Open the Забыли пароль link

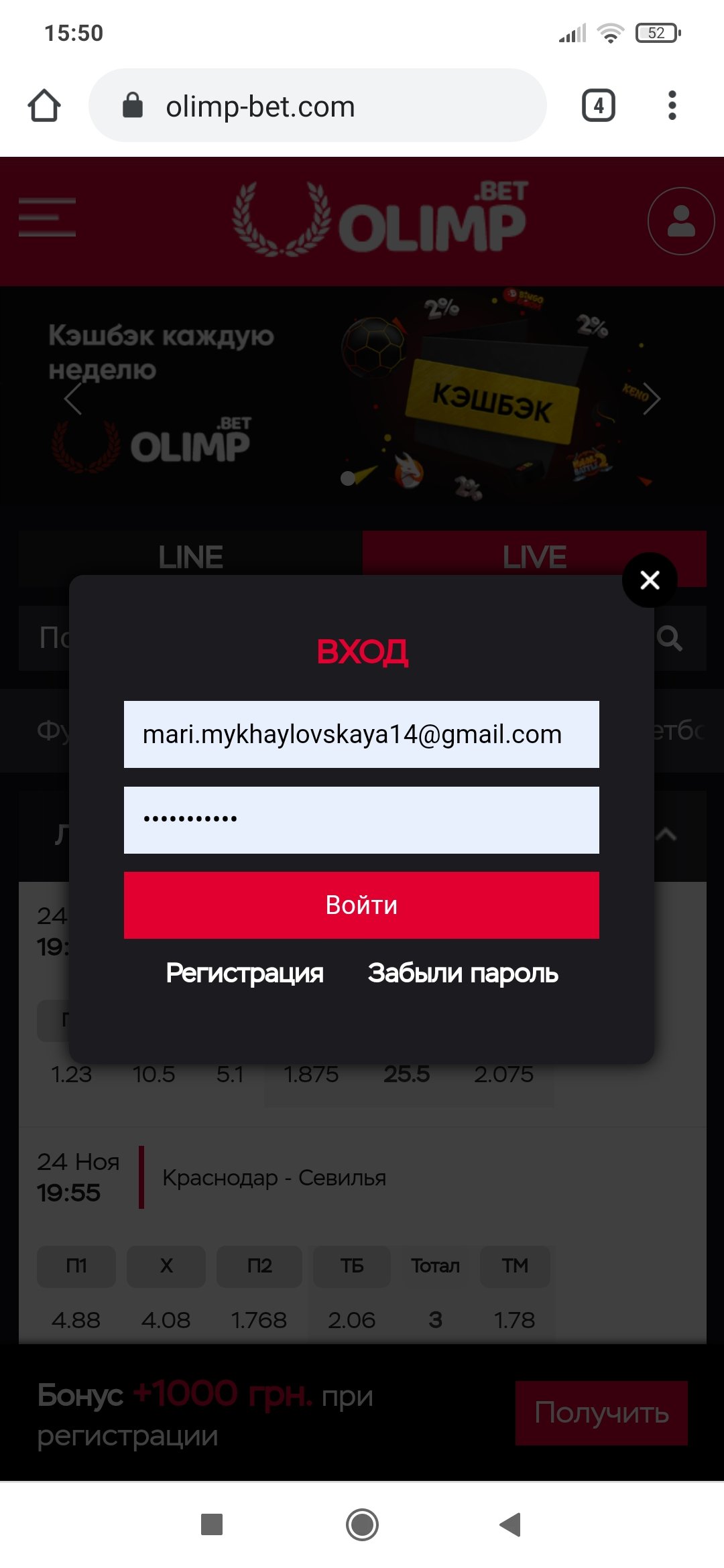[463, 973]
